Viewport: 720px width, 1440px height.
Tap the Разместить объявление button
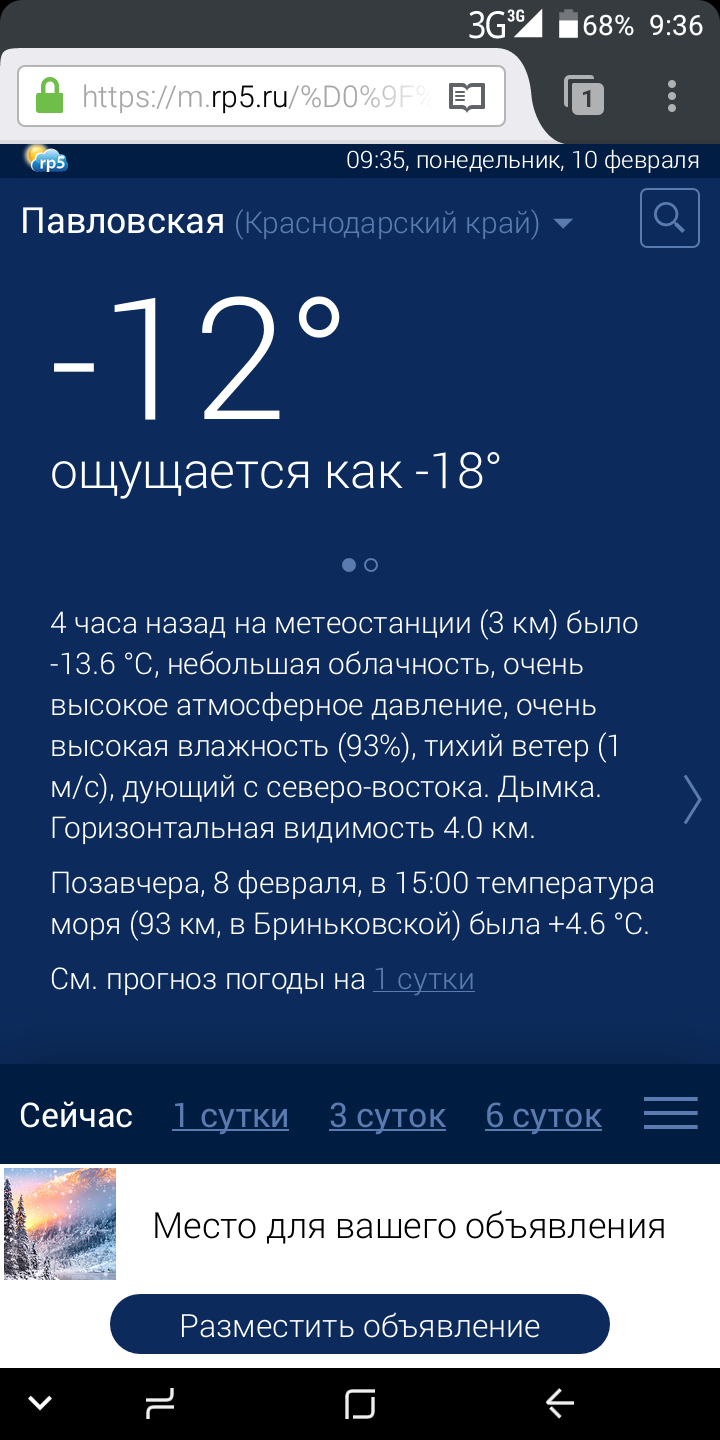click(x=360, y=1326)
